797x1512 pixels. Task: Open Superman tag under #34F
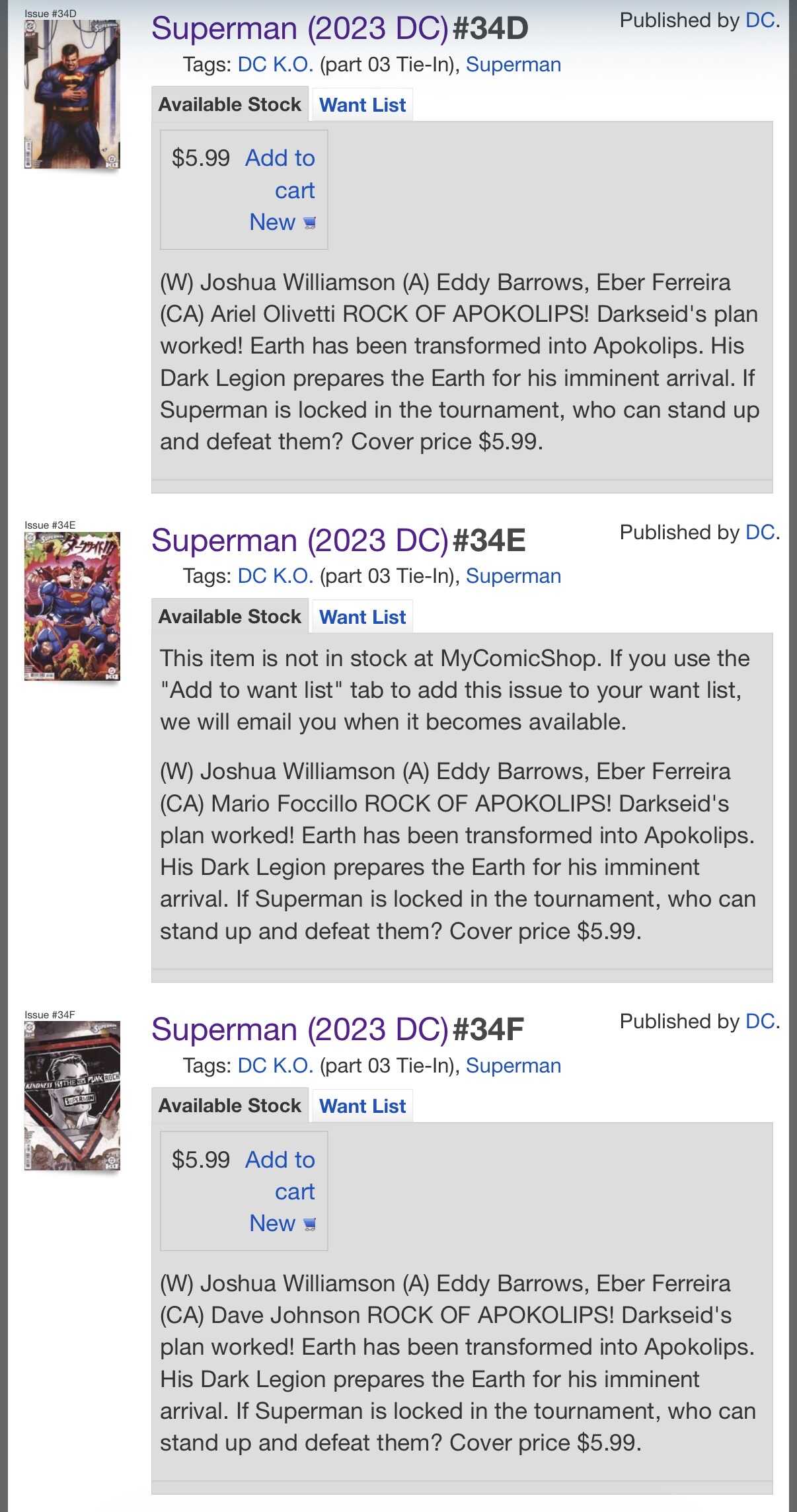point(513,1066)
